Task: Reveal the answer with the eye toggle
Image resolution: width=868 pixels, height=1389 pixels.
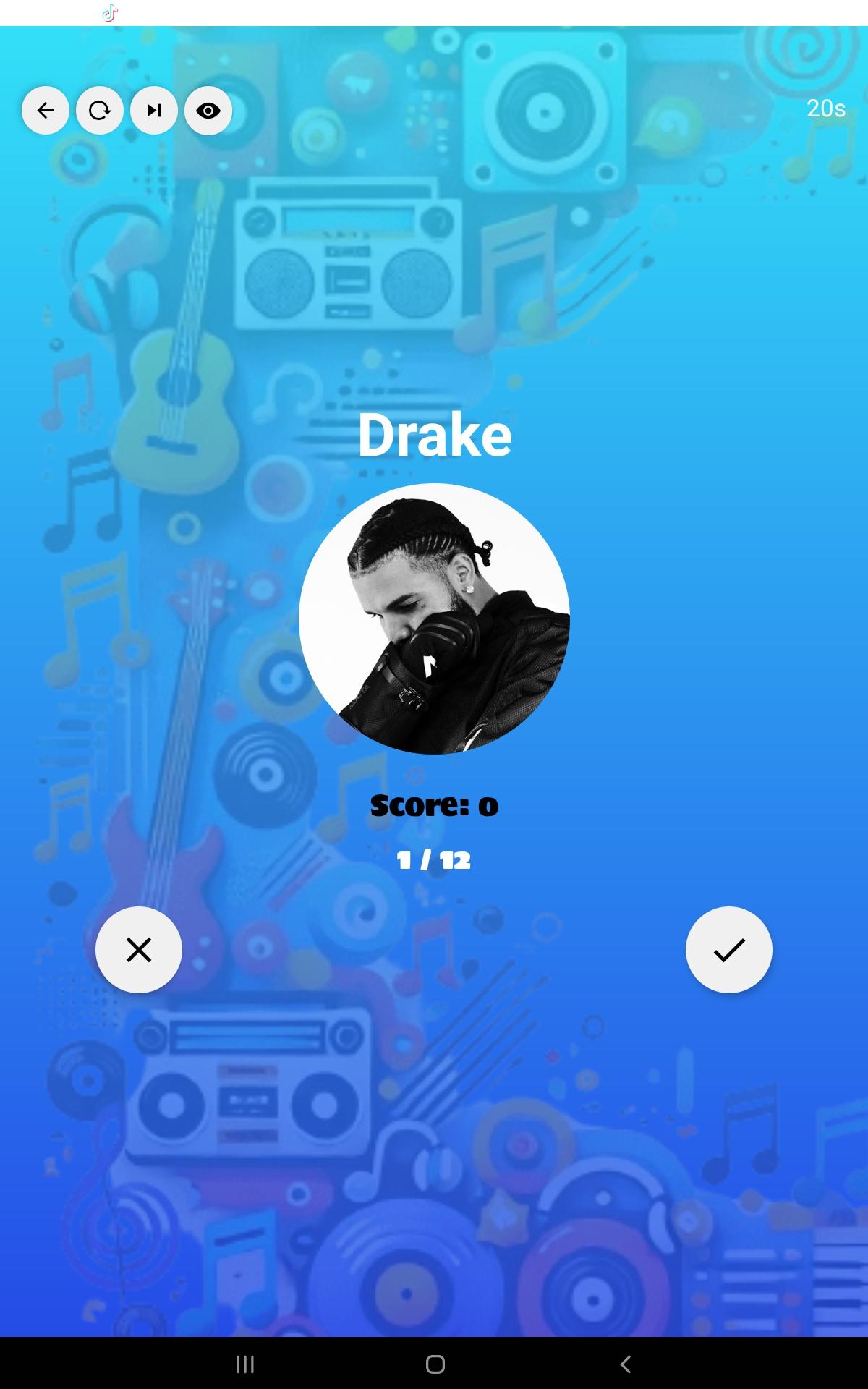Action: coord(208,110)
